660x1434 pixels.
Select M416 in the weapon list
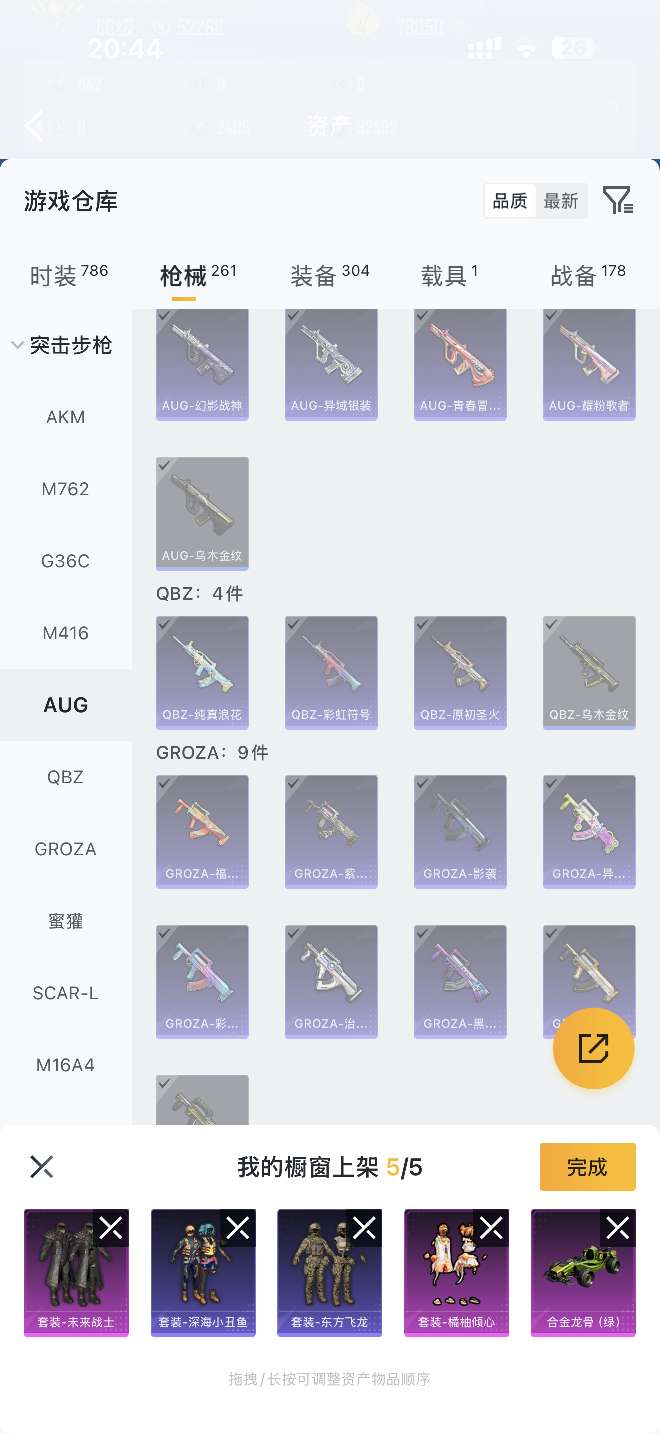tap(66, 633)
